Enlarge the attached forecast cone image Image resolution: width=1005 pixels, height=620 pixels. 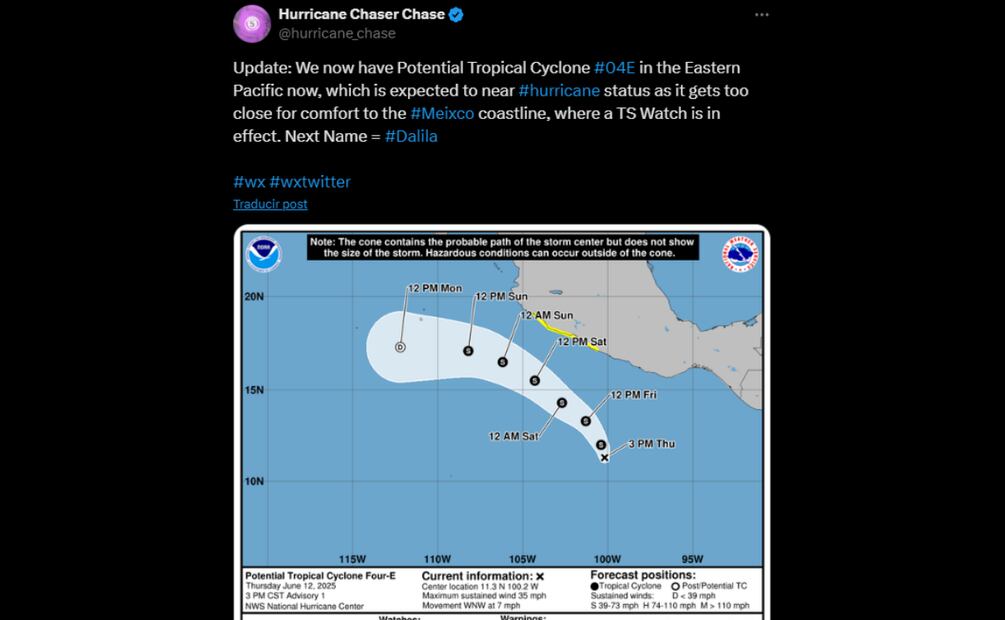coord(502,420)
